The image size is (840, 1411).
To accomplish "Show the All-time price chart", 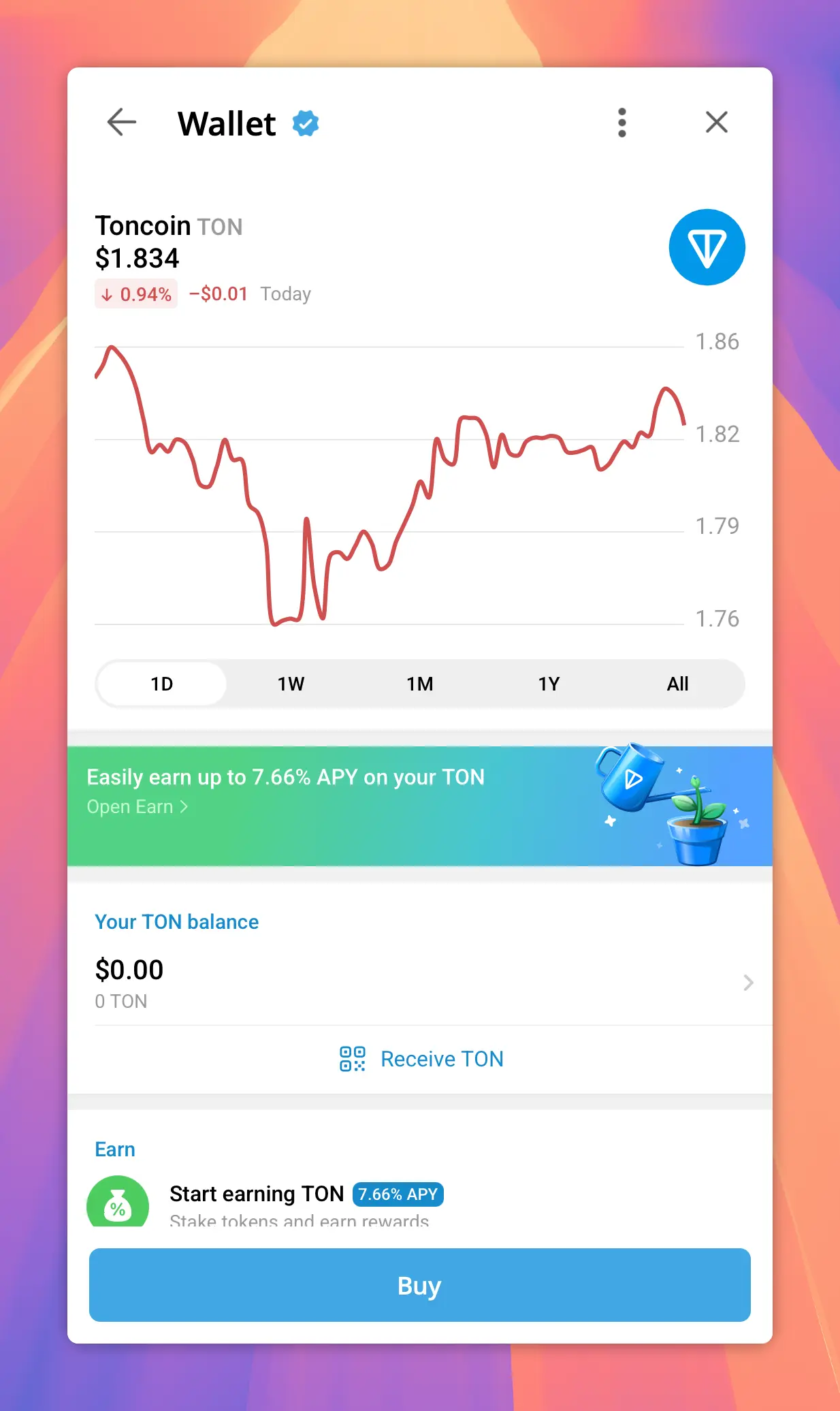I will (x=677, y=683).
